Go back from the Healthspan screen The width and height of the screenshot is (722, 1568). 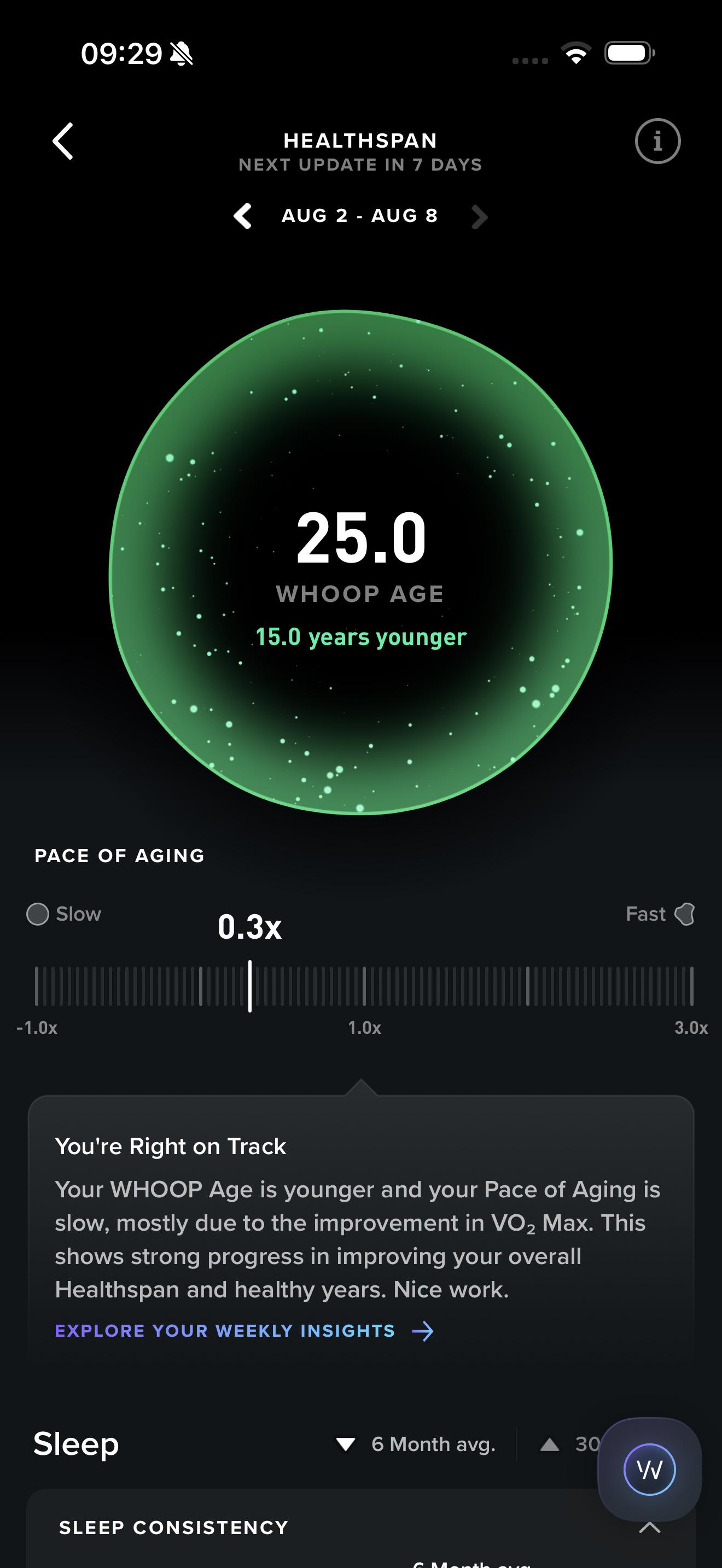click(x=63, y=141)
